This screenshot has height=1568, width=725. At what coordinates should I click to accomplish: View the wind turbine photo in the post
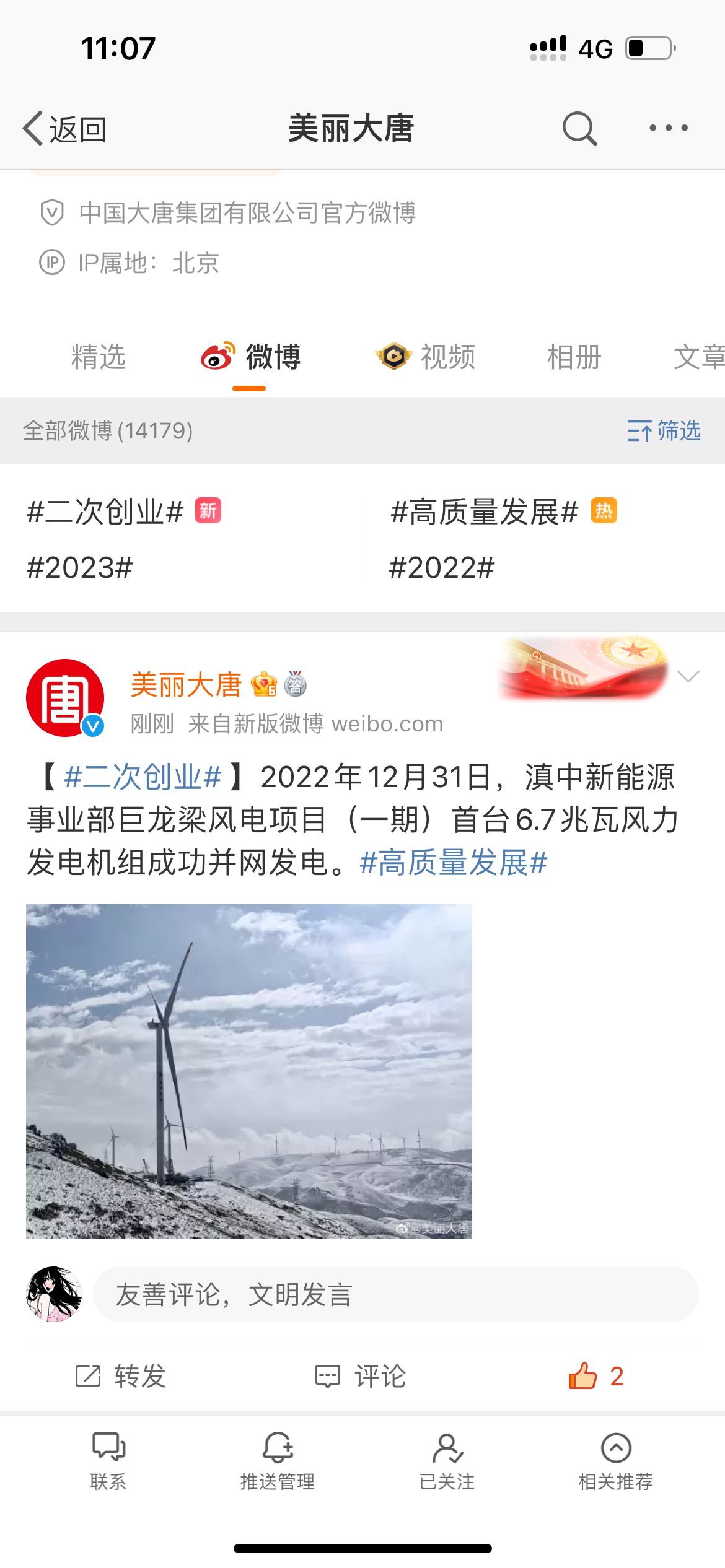click(248, 1071)
